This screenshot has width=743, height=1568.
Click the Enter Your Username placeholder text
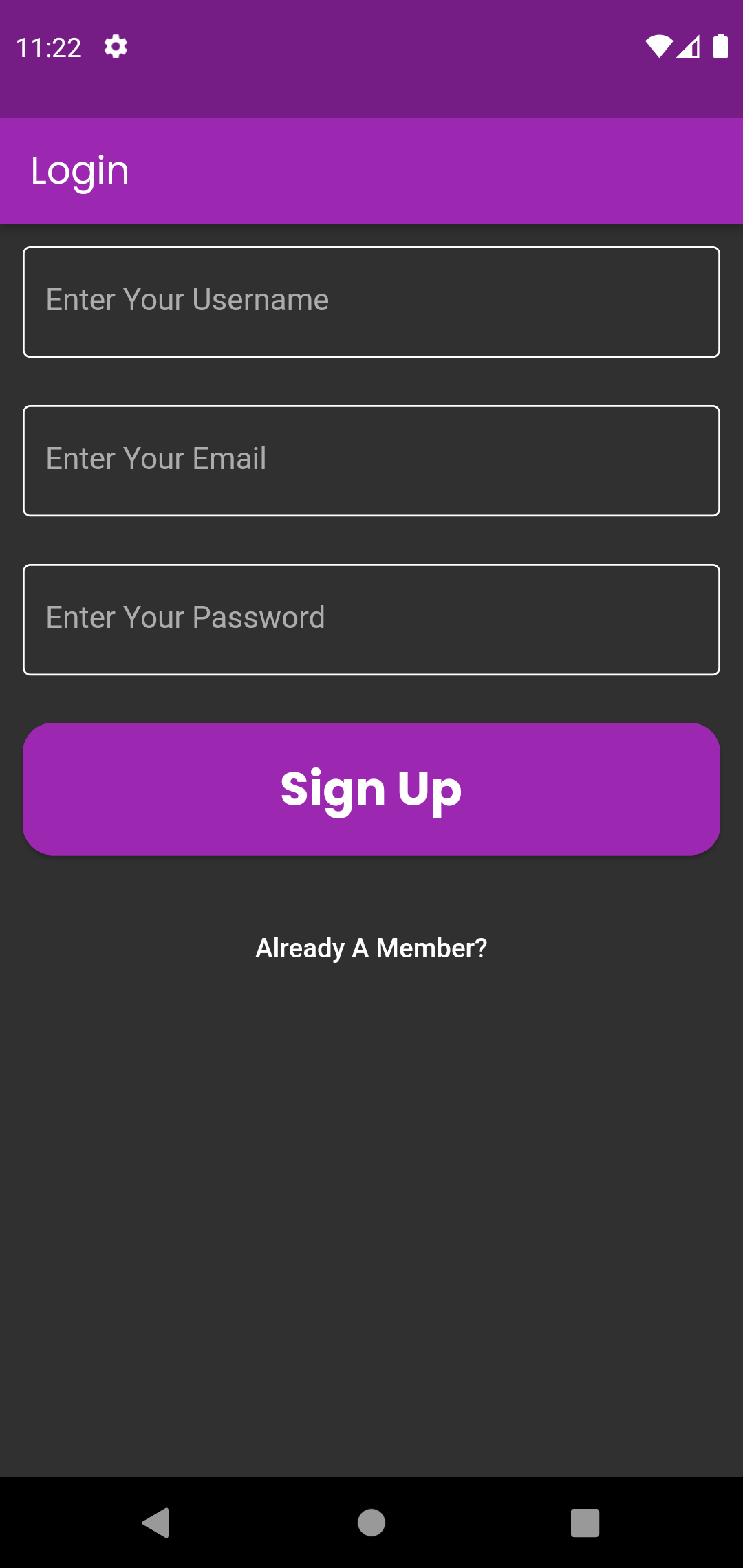187,299
